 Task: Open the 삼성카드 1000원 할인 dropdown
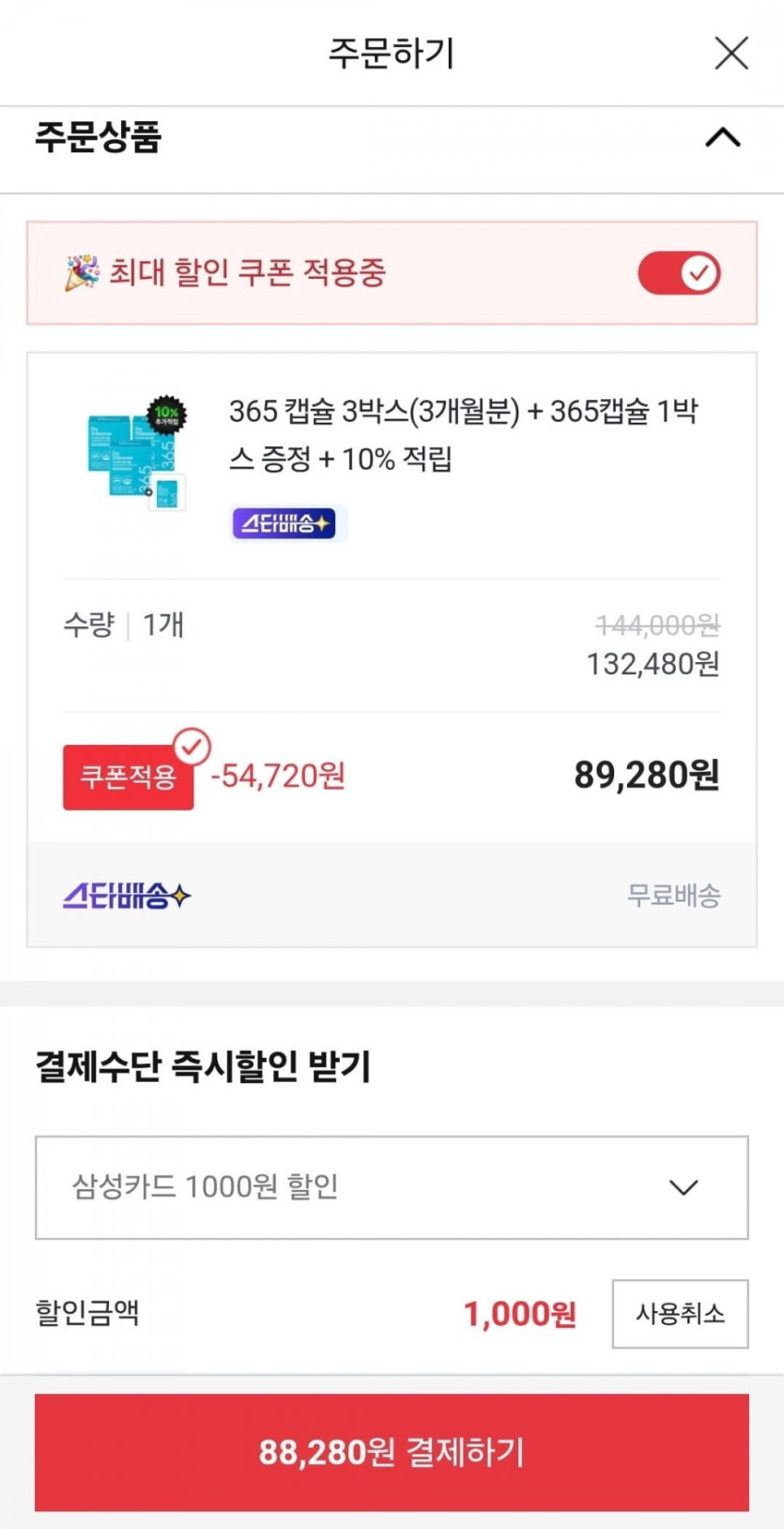tap(392, 1187)
